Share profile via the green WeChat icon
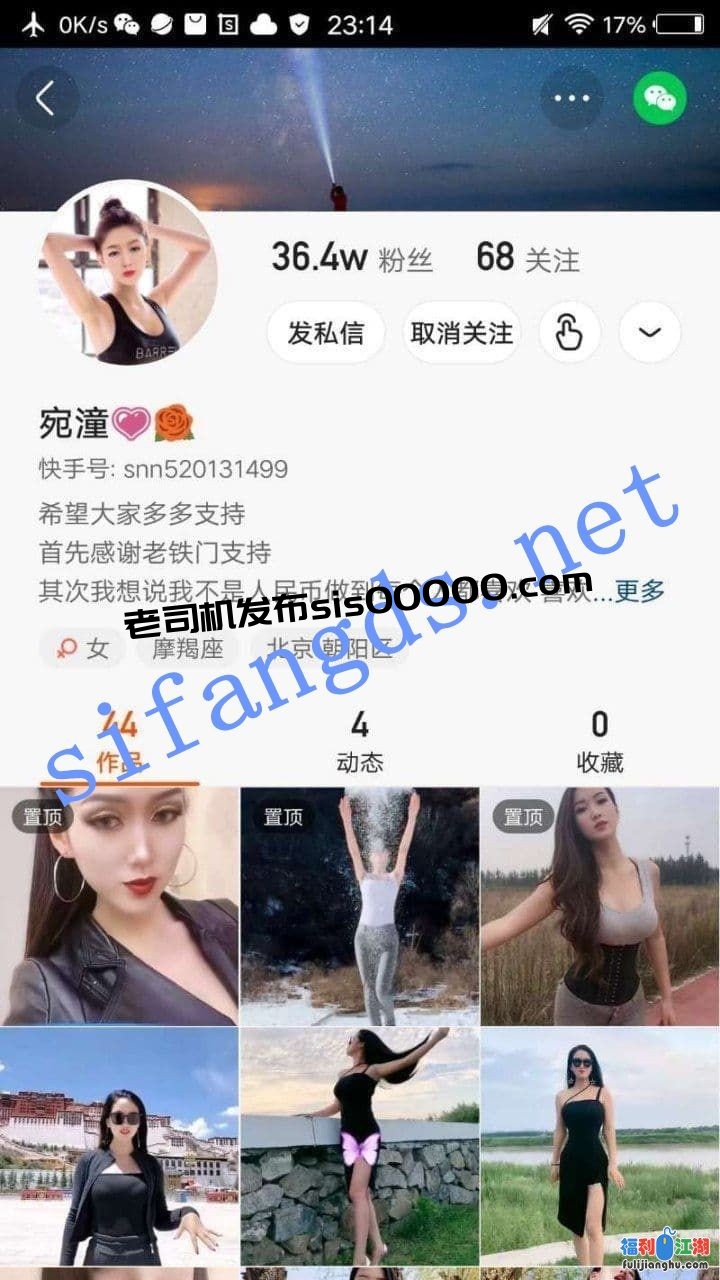The width and height of the screenshot is (720, 1280). click(x=660, y=98)
